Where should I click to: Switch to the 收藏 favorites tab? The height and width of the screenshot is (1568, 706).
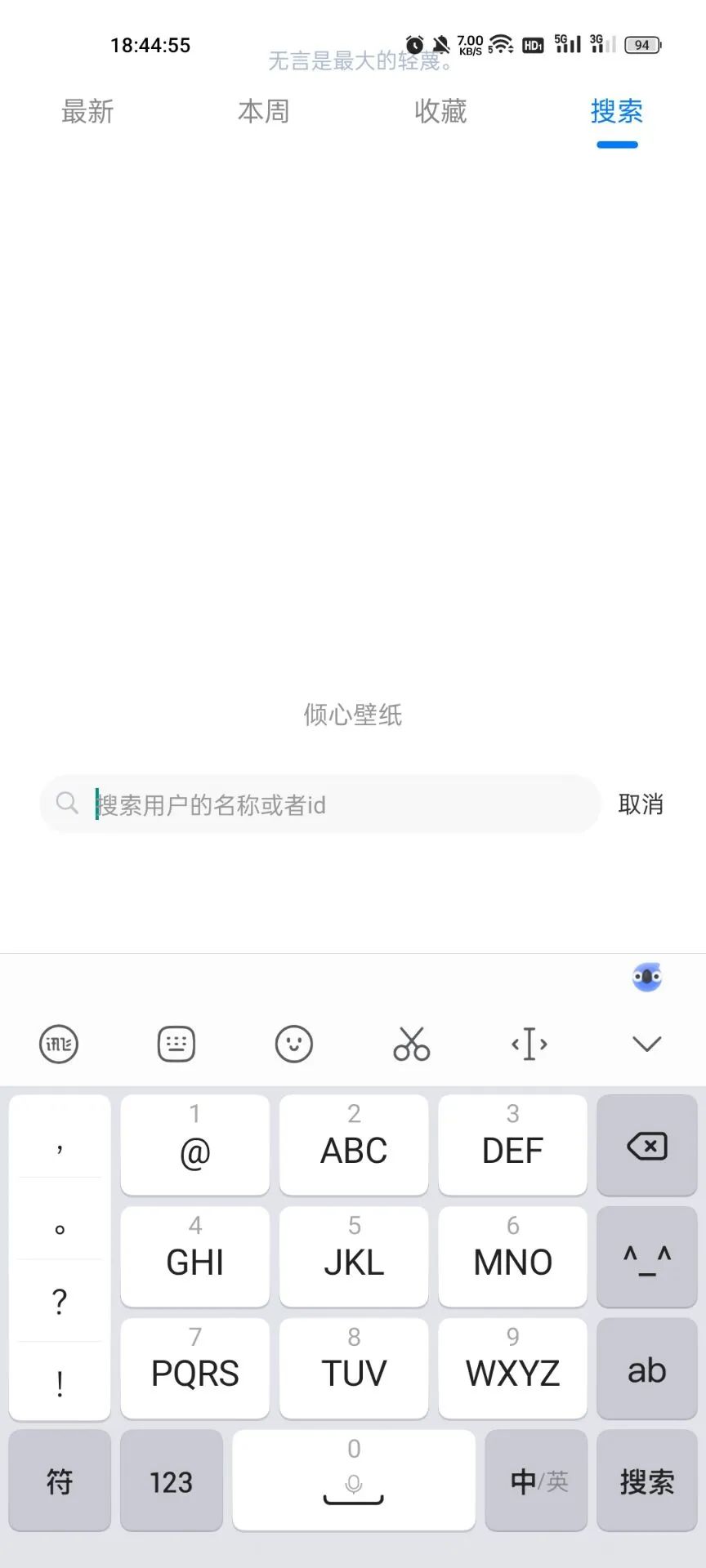pyautogui.click(x=440, y=112)
